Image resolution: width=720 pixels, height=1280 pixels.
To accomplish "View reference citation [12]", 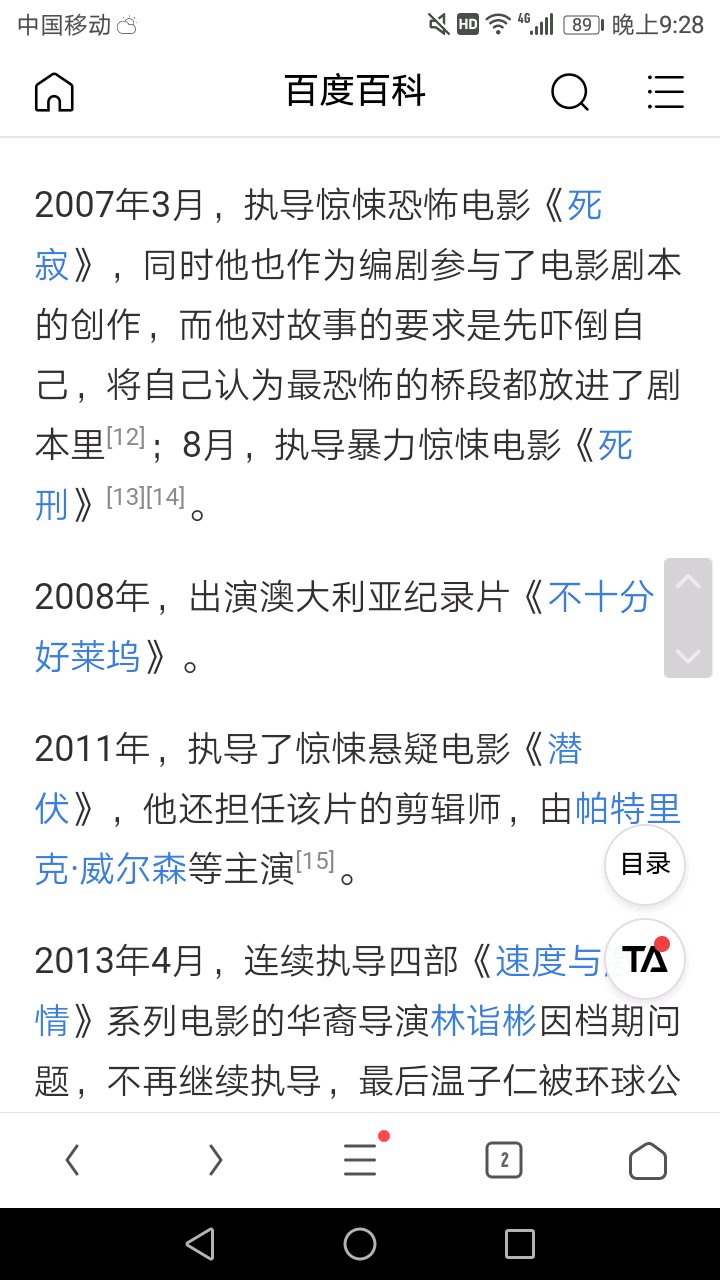I will 126,437.
